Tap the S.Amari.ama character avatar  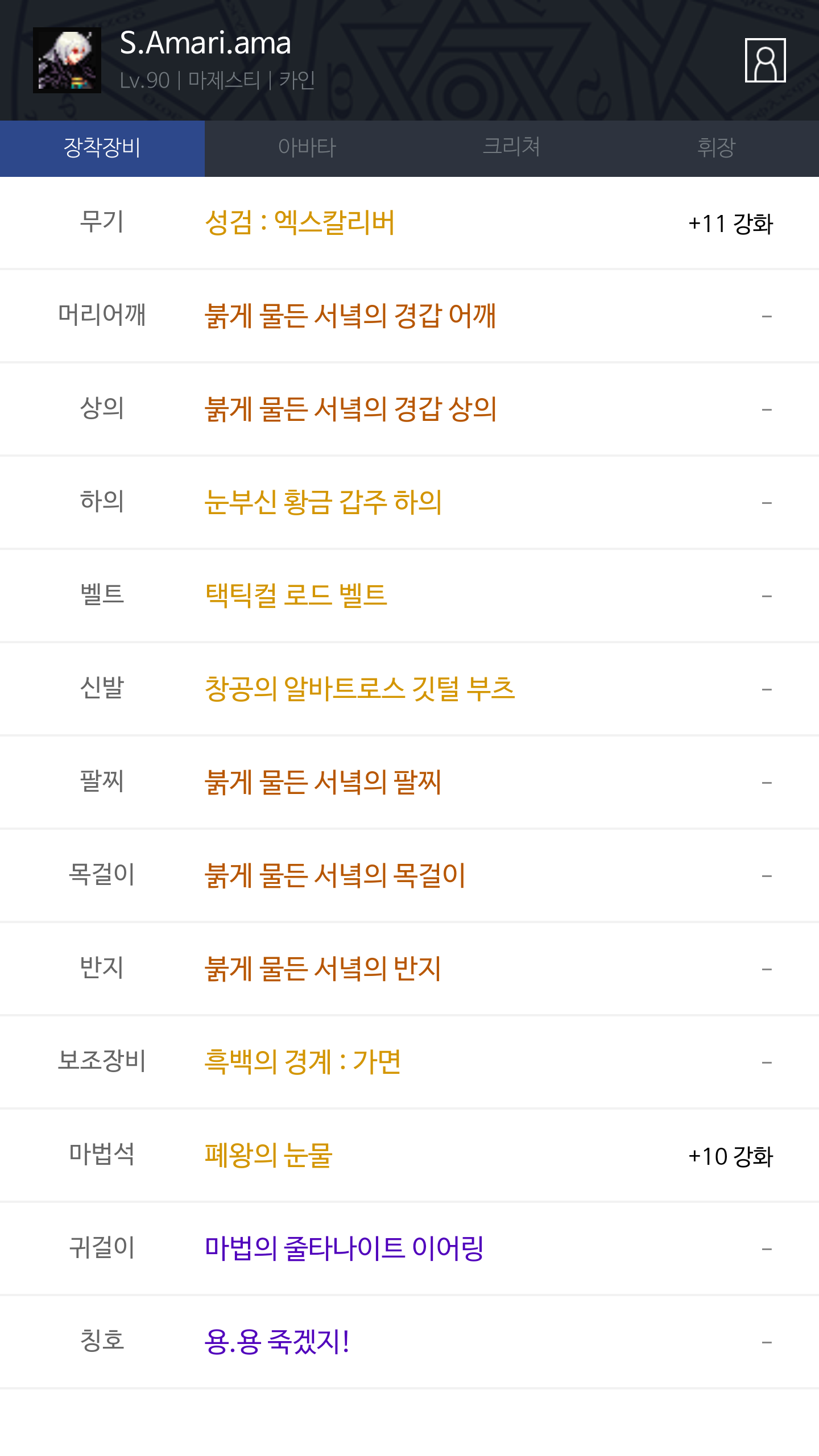pos(67,60)
